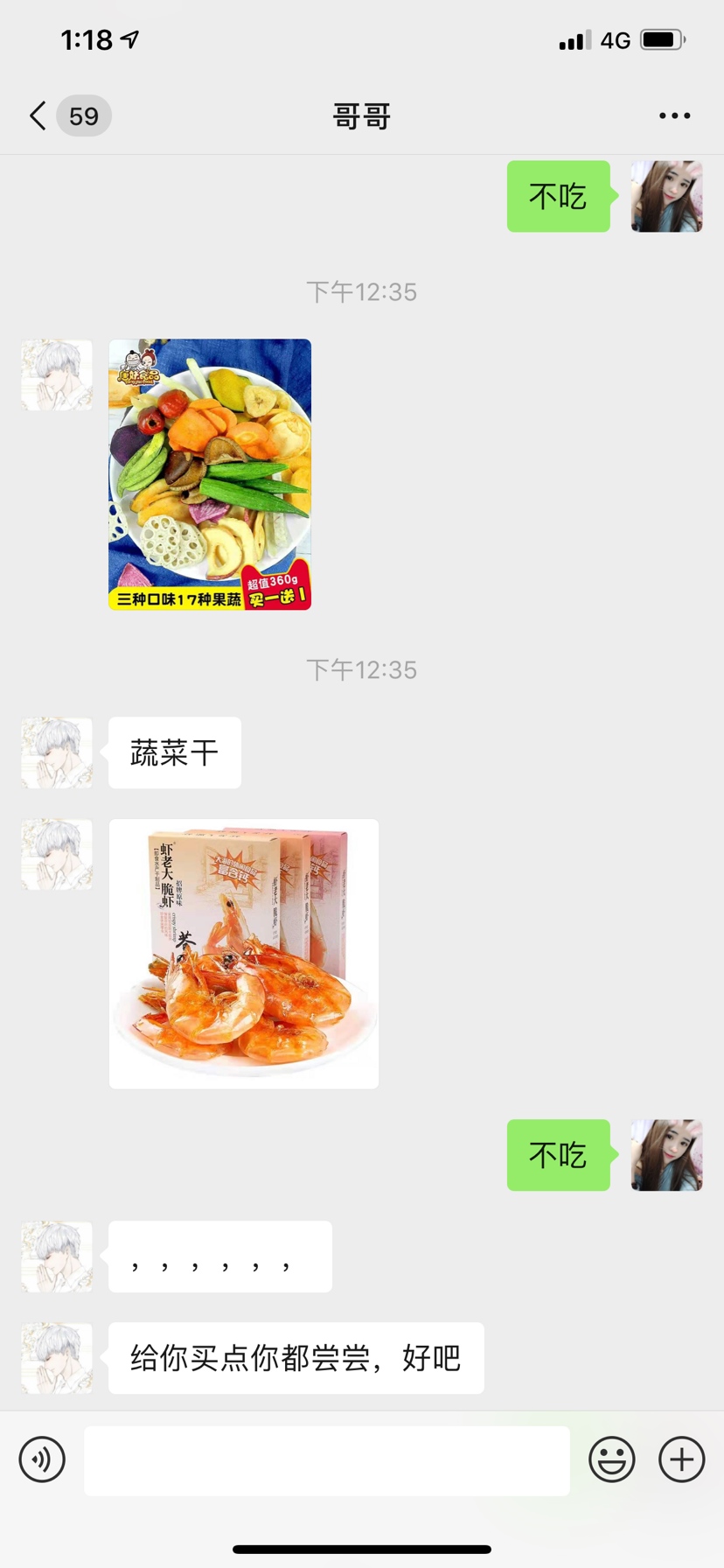Focus the message text field

click(x=326, y=1459)
